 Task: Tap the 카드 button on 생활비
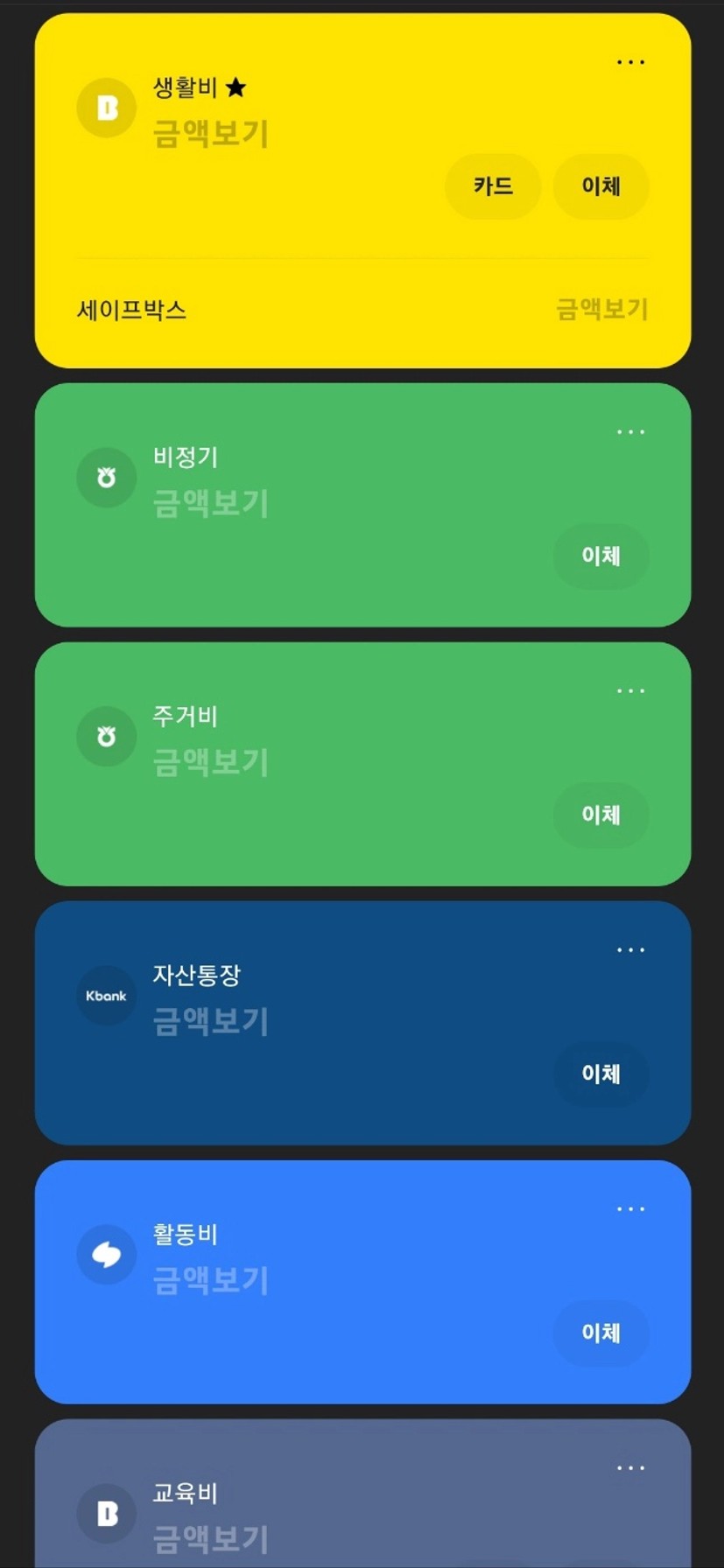(x=493, y=186)
